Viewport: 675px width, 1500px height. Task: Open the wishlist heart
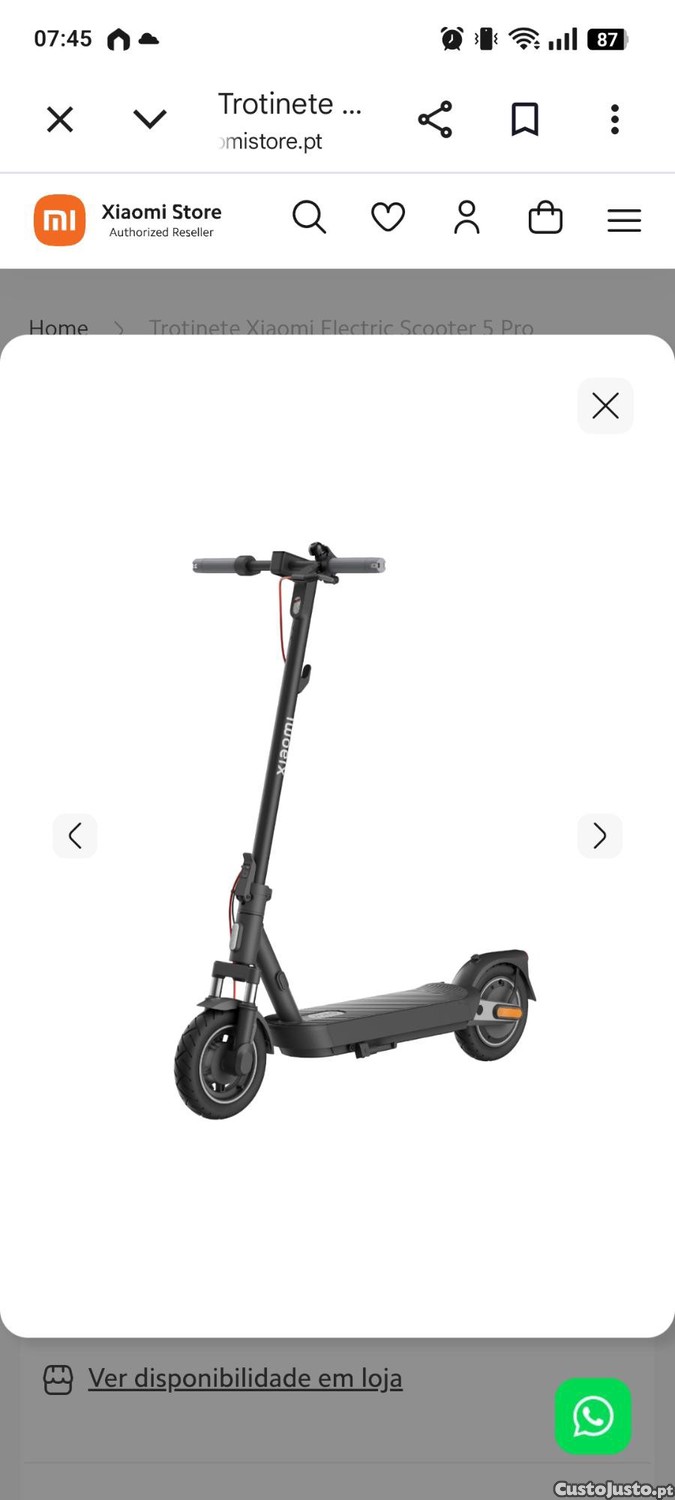point(388,217)
